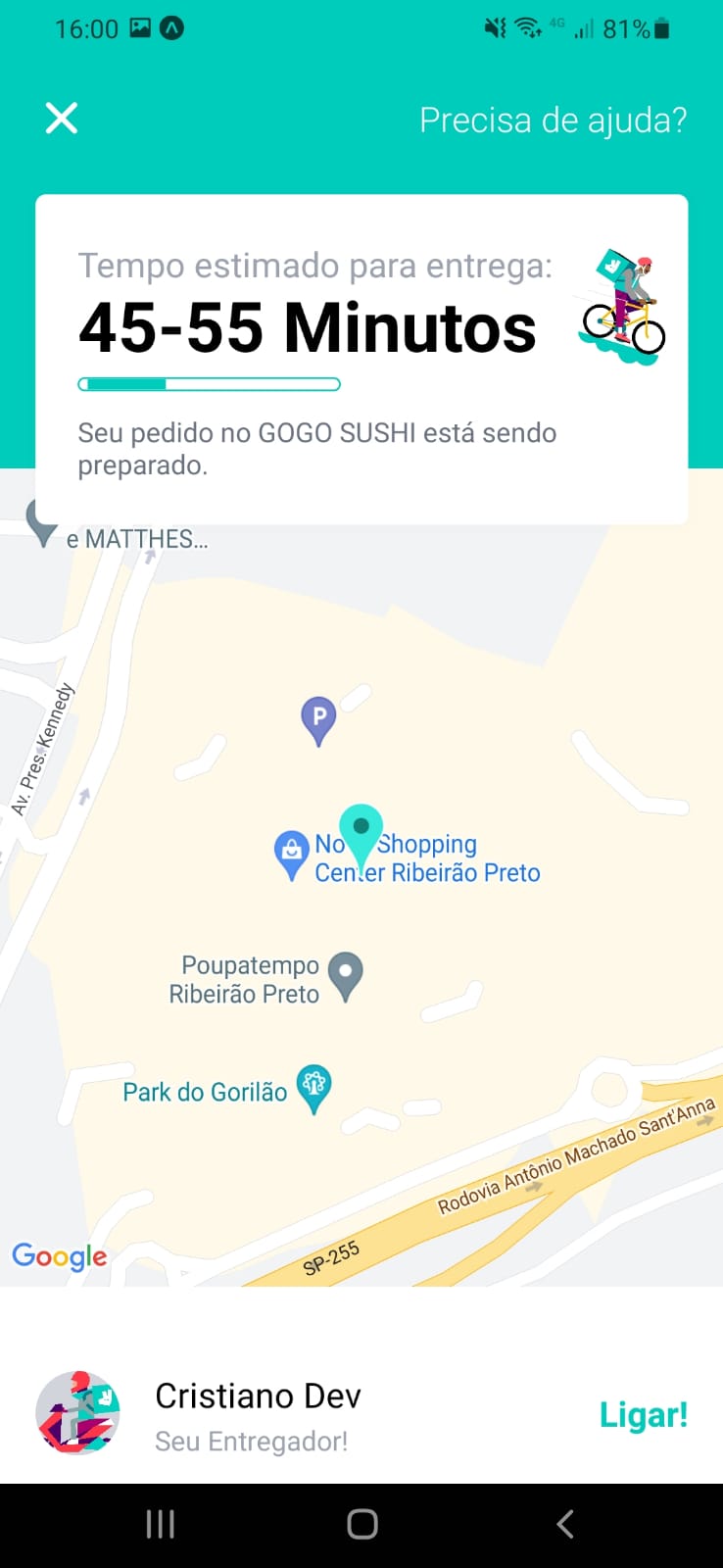Tap the home button in the navigation bar

pyautogui.click(x=361, y=1523)
